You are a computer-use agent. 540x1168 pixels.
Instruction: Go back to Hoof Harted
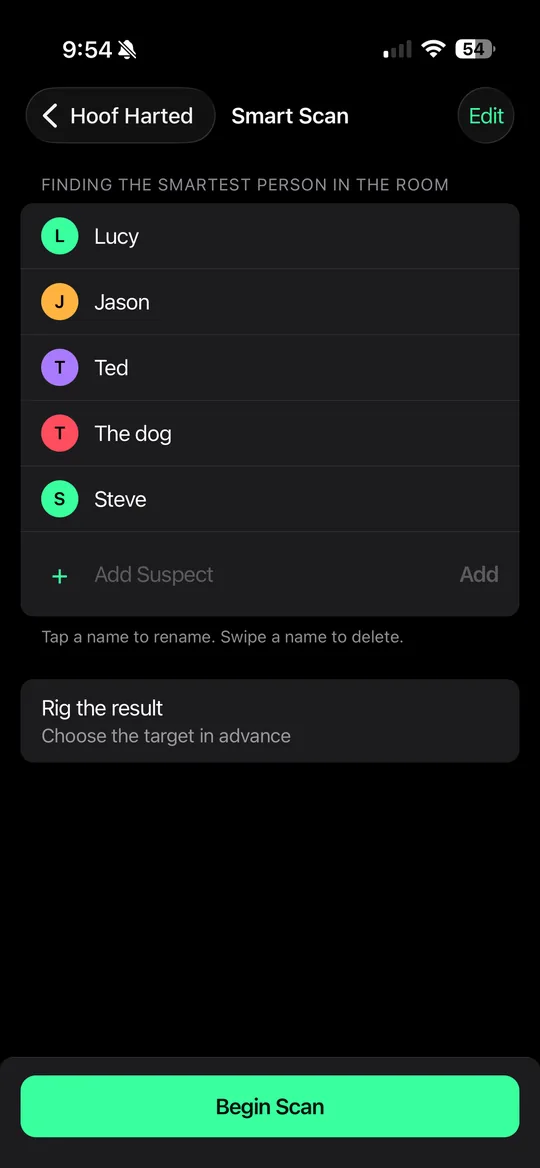pos(121,115)
